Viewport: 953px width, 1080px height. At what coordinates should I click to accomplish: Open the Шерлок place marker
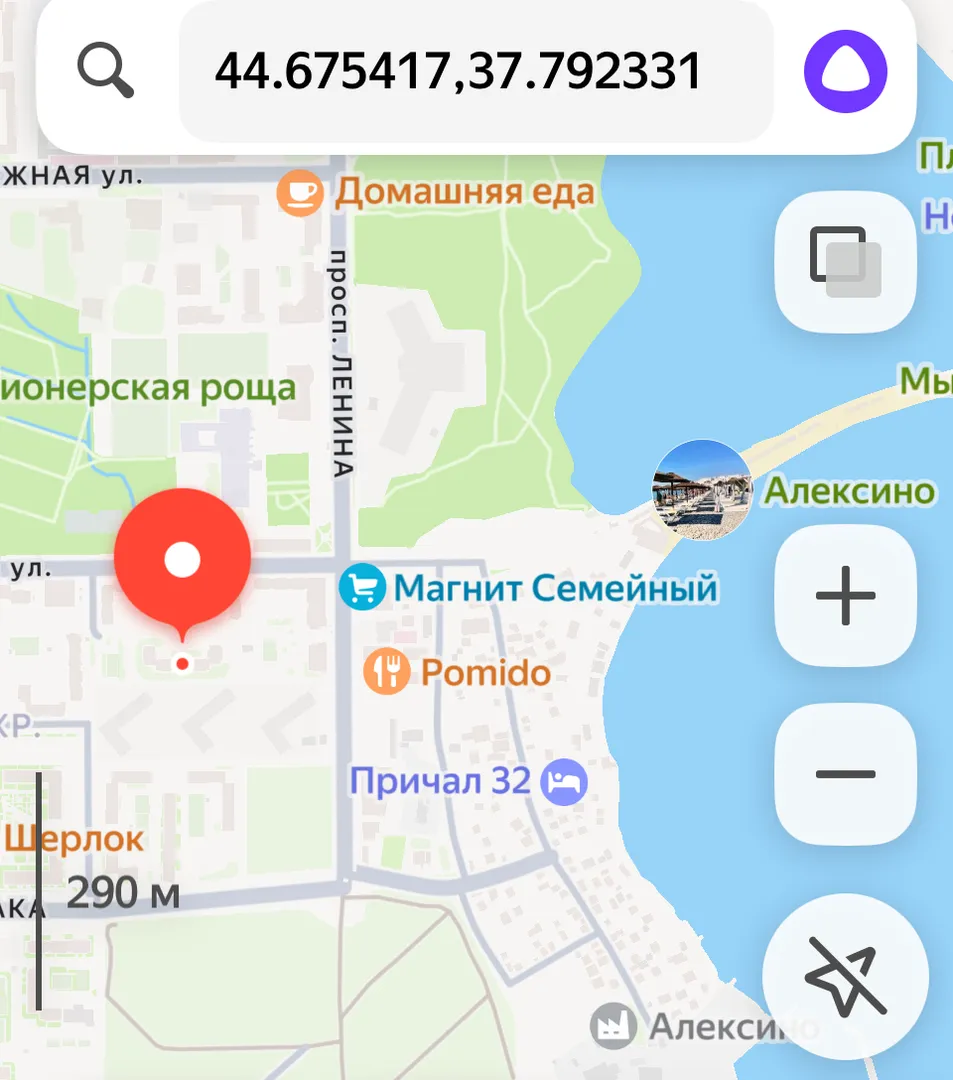pyautogui.click(x=75, y=839)
